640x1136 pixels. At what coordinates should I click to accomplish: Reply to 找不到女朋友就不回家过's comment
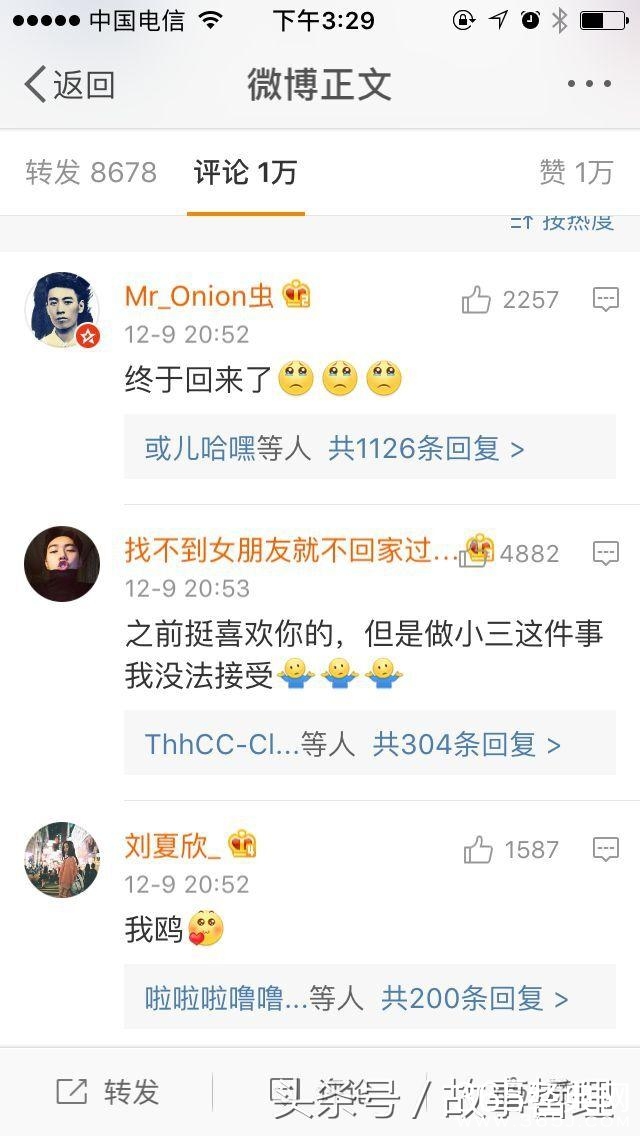pos(606,553)
